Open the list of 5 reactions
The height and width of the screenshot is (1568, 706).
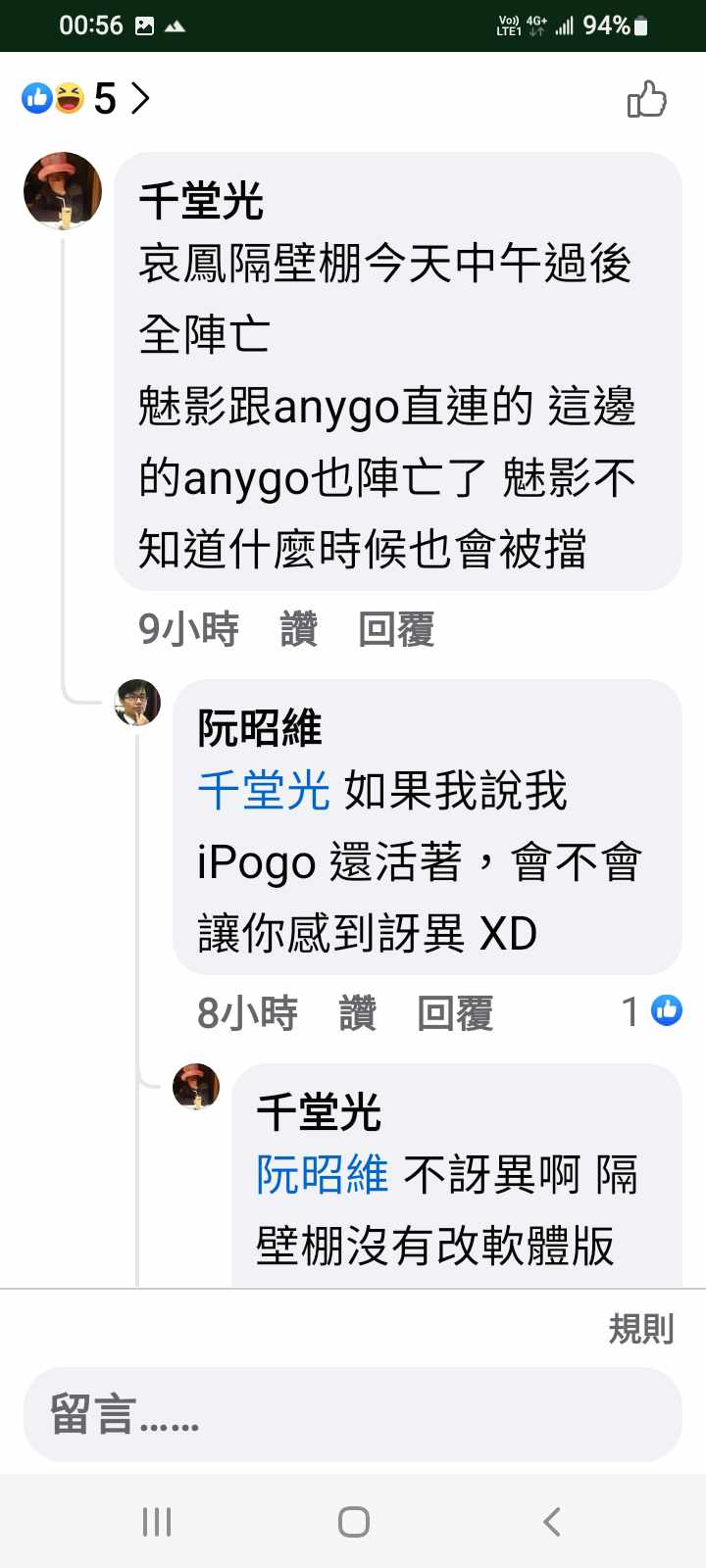tap(86, 98)
